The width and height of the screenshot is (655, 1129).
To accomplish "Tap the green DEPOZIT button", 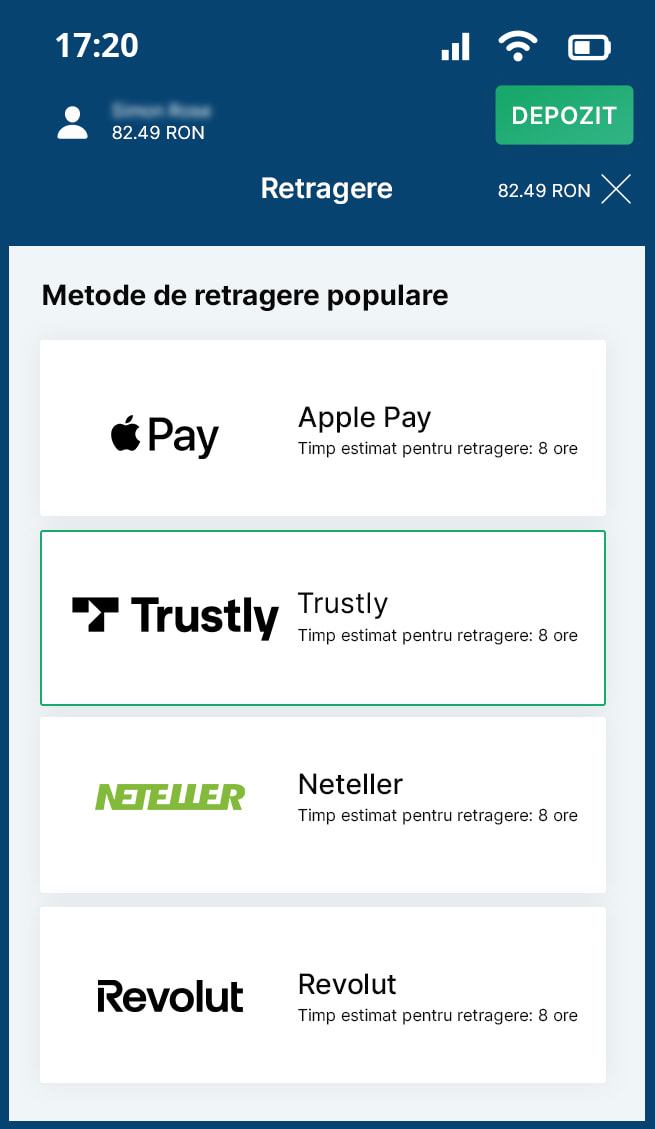I will (x=564, y=115).
